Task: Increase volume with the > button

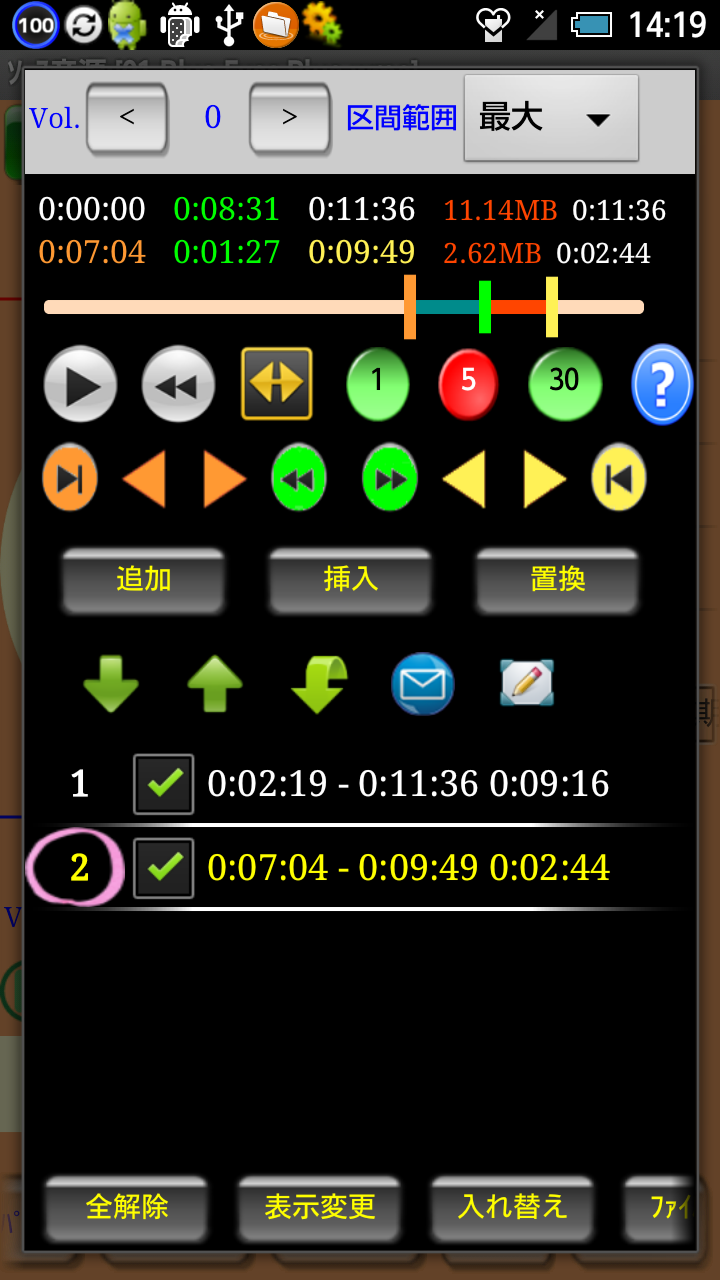Action: 289,118
